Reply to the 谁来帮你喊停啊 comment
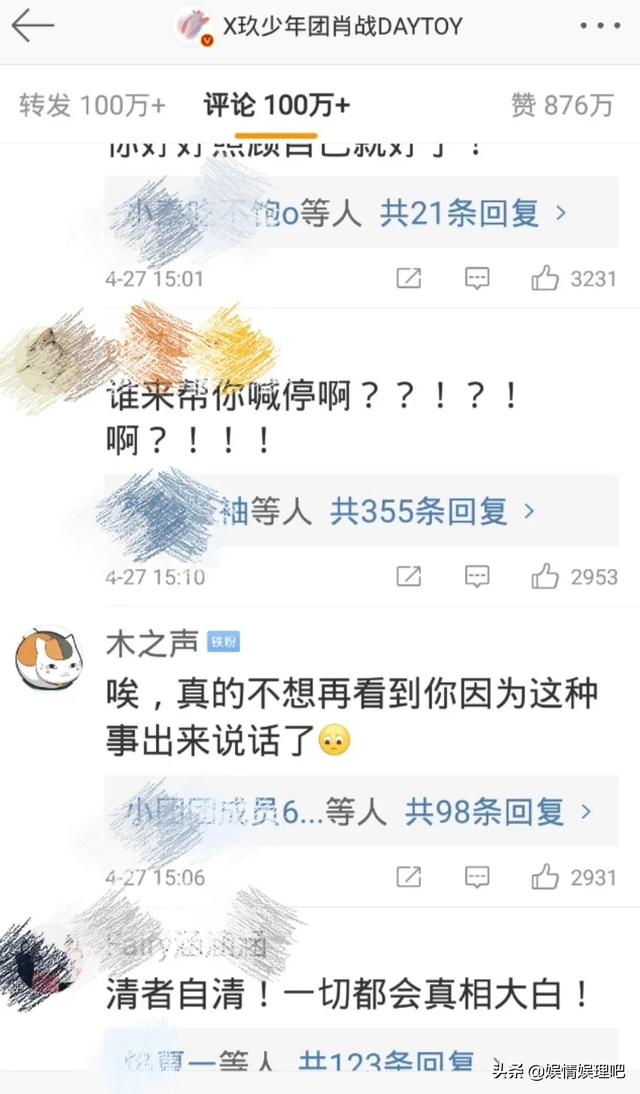This screenshot has width=640, height=1094. click(x=477, y=576)
